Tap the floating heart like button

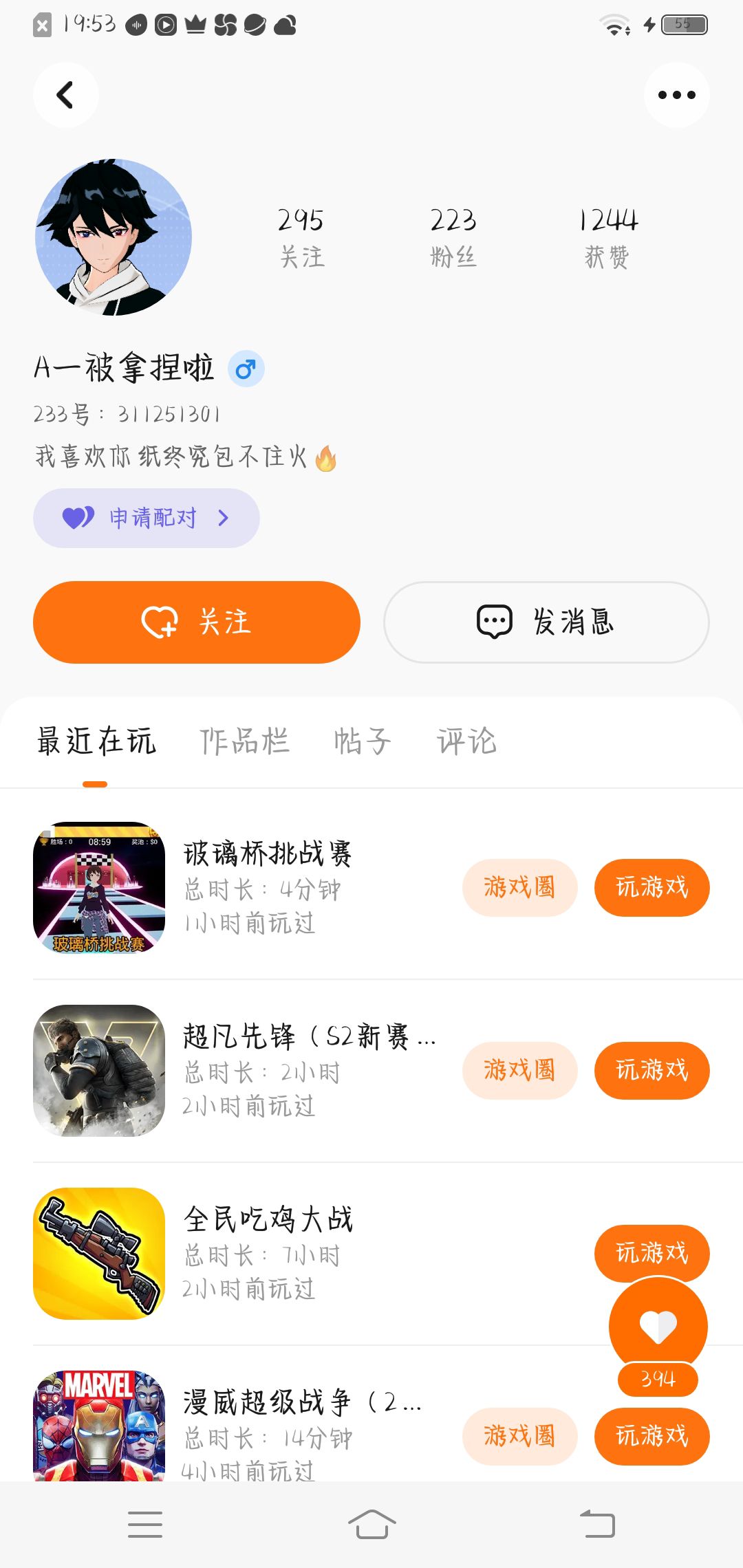click(x=658, y=1326)
